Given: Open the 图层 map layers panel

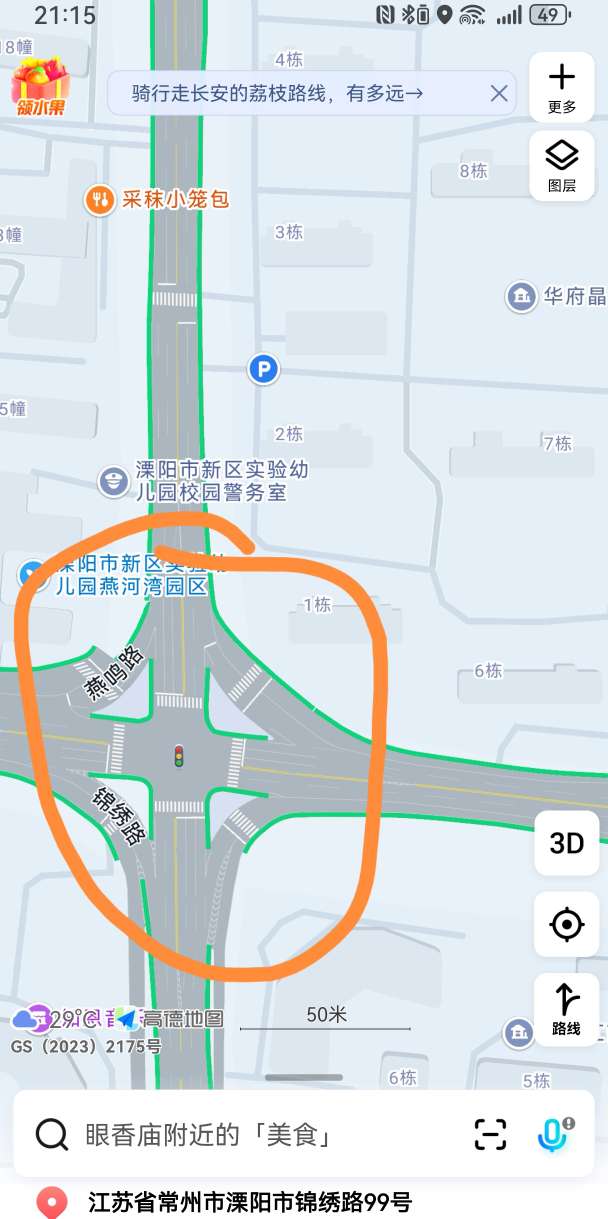Looking at the screenshot, I should point(562,165).
